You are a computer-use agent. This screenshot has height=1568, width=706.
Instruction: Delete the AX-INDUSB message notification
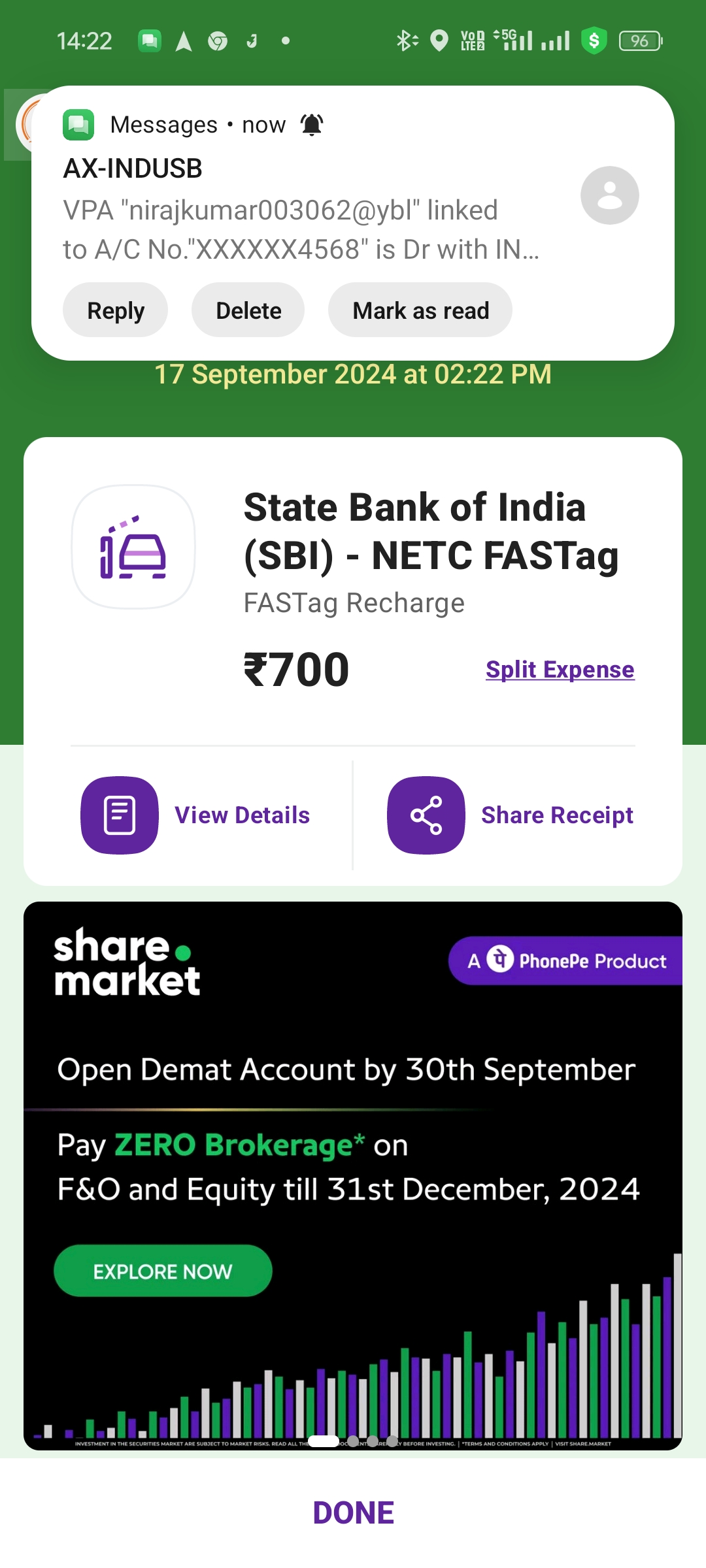click(248, 310)
